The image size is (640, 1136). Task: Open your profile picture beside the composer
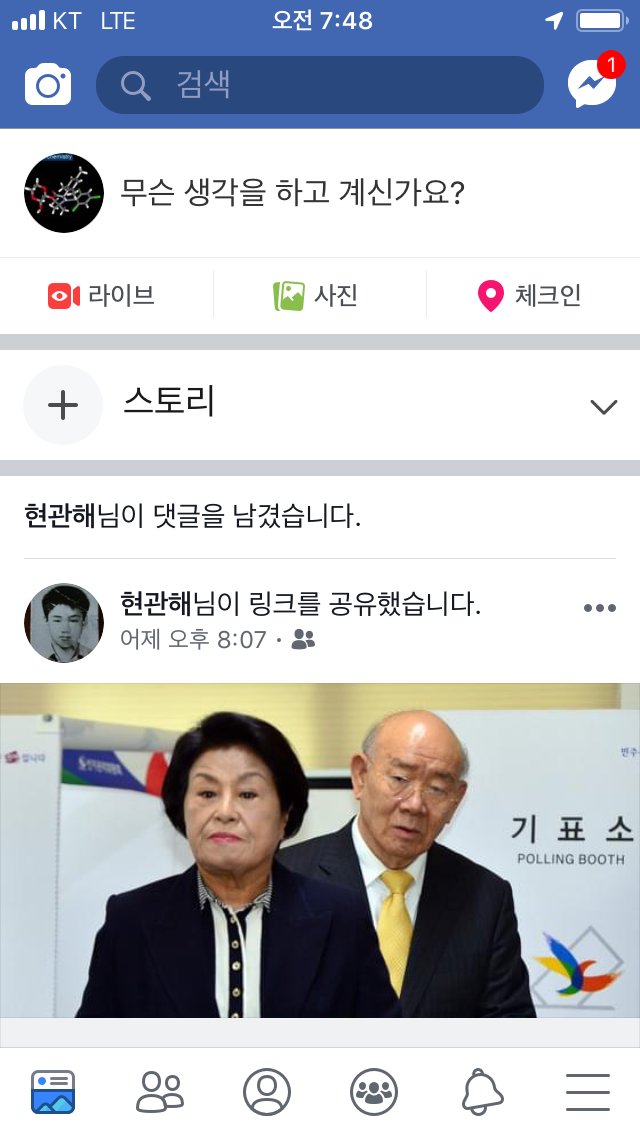click(x=64, y=193)
